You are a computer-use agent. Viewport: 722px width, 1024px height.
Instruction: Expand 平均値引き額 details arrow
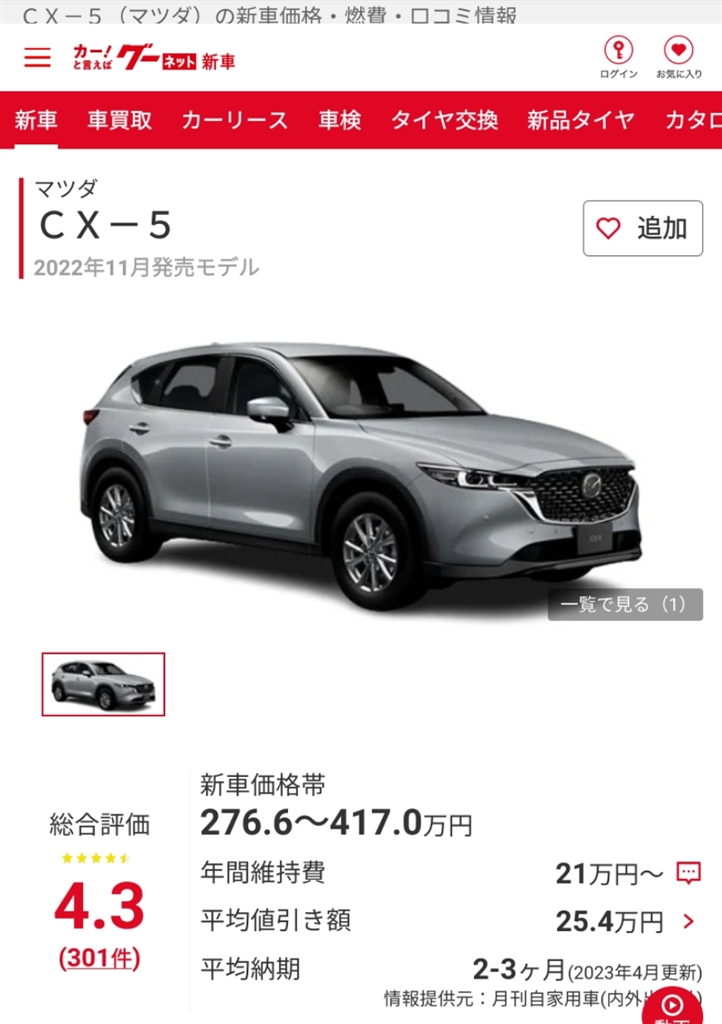tap(688, 921)
